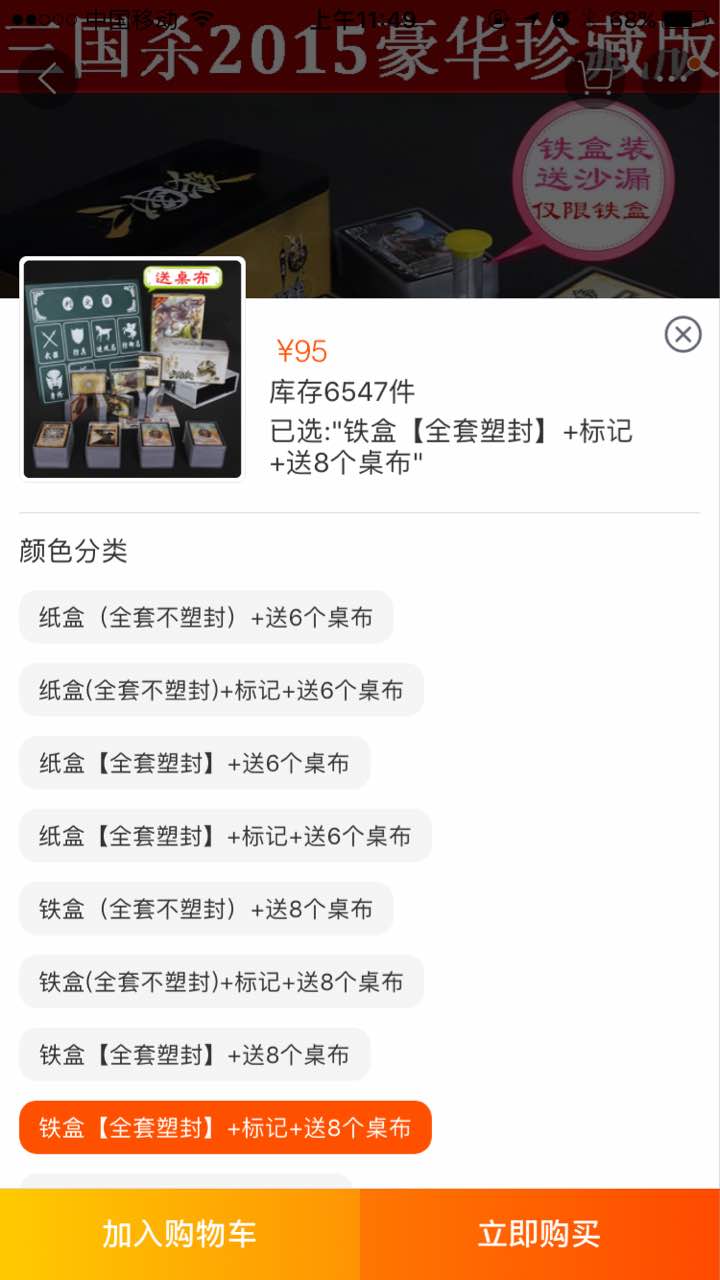Tap 加入购物车 to add to cart
The image size is (720, 1280).
[x=180, y=1234]
